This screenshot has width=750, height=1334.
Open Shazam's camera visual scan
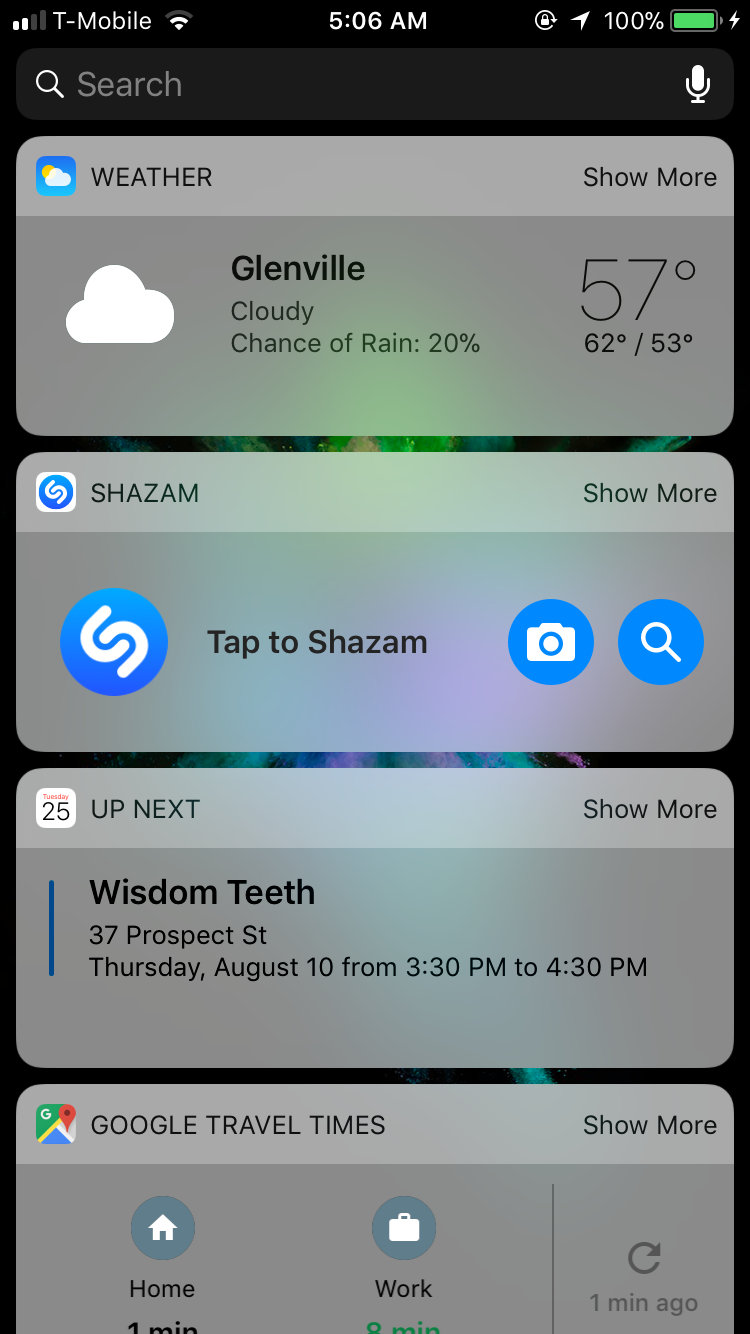tap(551, 642)
